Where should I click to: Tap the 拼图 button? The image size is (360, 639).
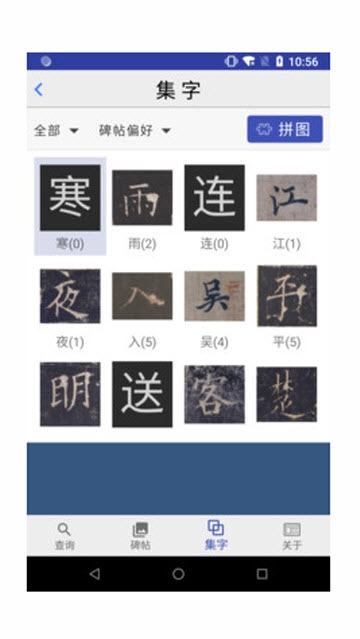tap(285, 129)
